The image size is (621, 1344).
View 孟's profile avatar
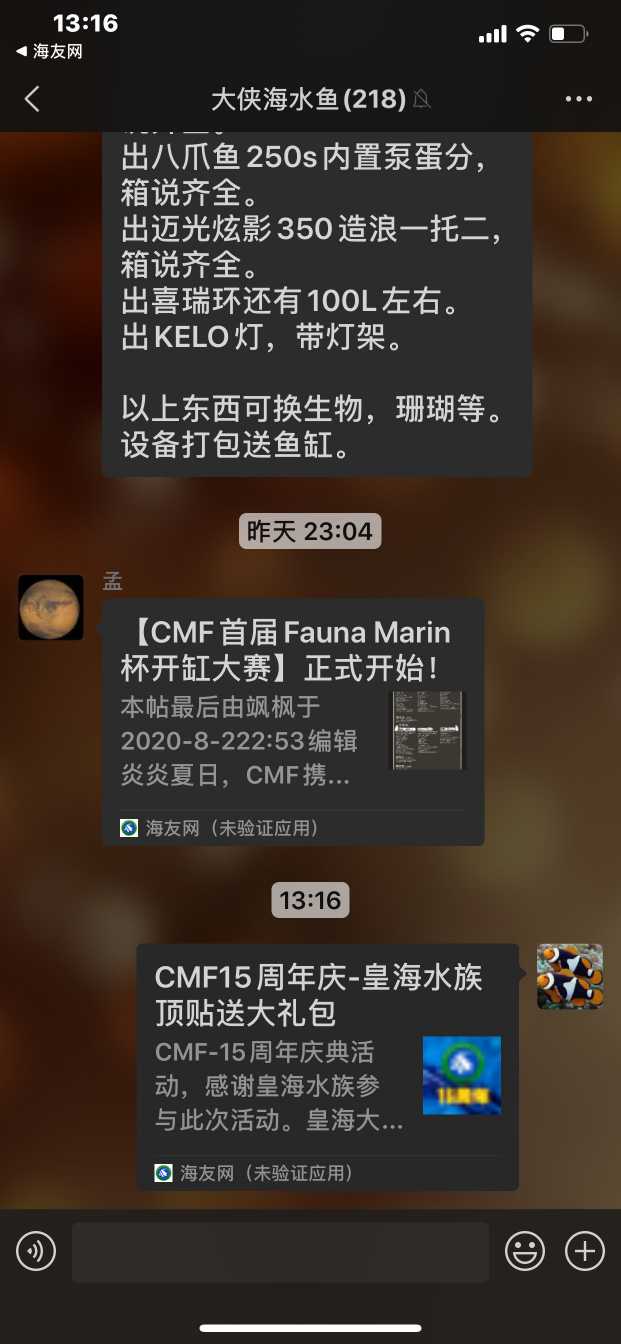(51, 607)
